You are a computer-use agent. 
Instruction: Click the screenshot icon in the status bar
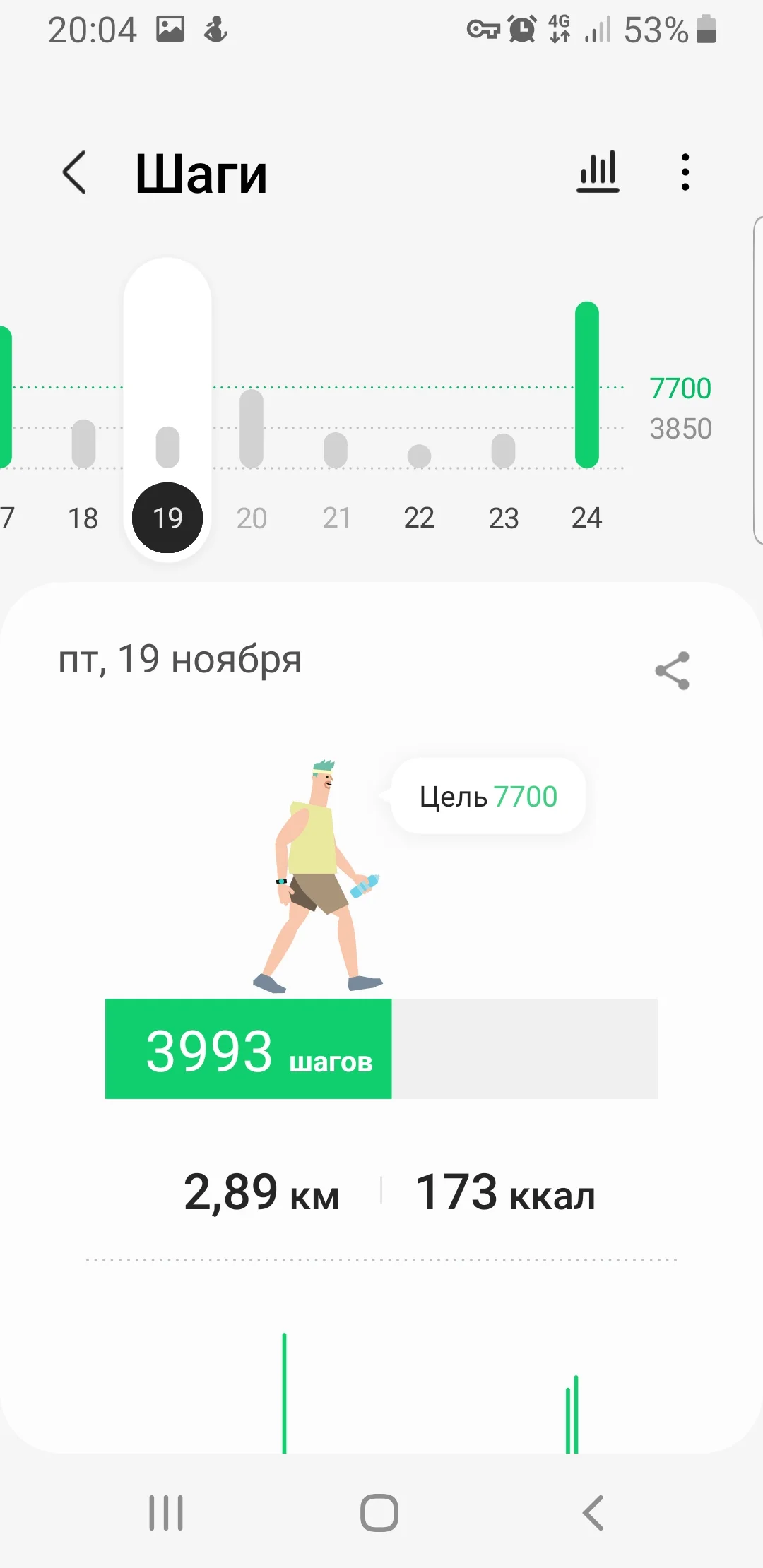coord(170,30)
